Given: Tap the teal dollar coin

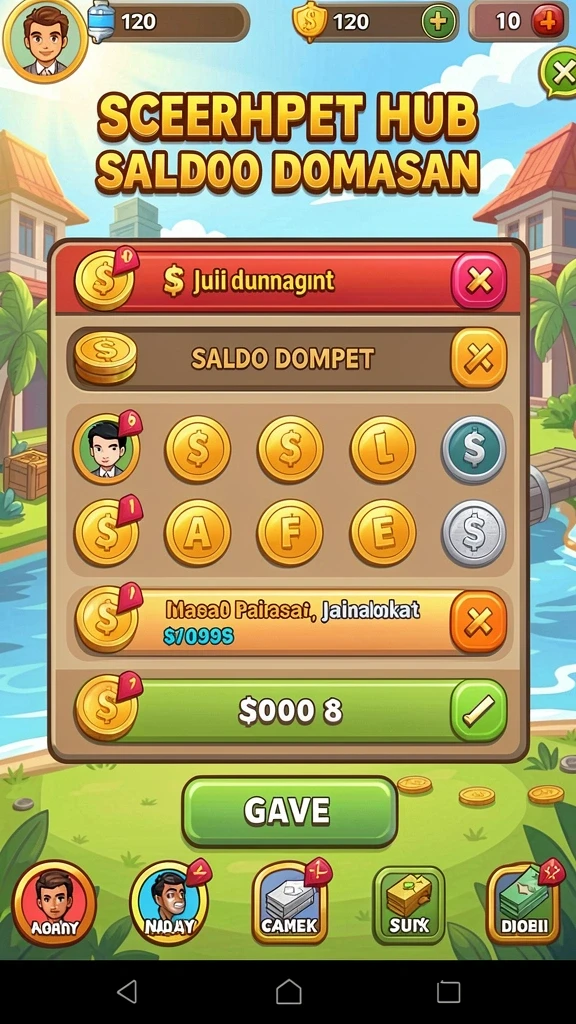Looking at the screenshot, I should tap(474, 449).
